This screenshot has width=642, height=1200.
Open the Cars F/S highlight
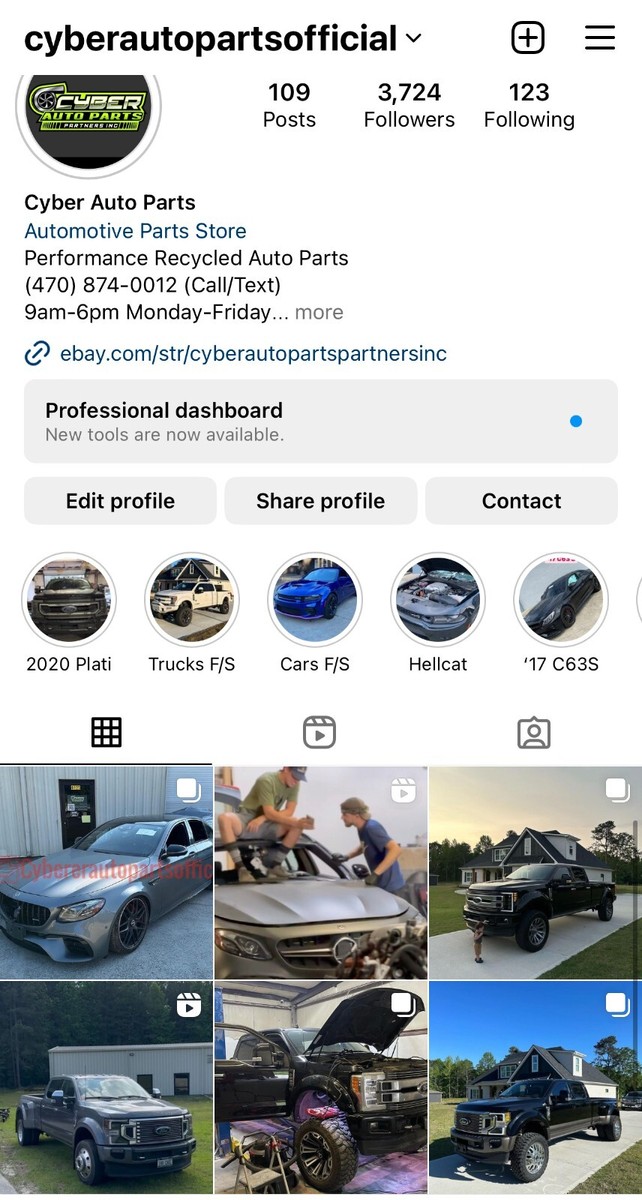coord(315,601)
